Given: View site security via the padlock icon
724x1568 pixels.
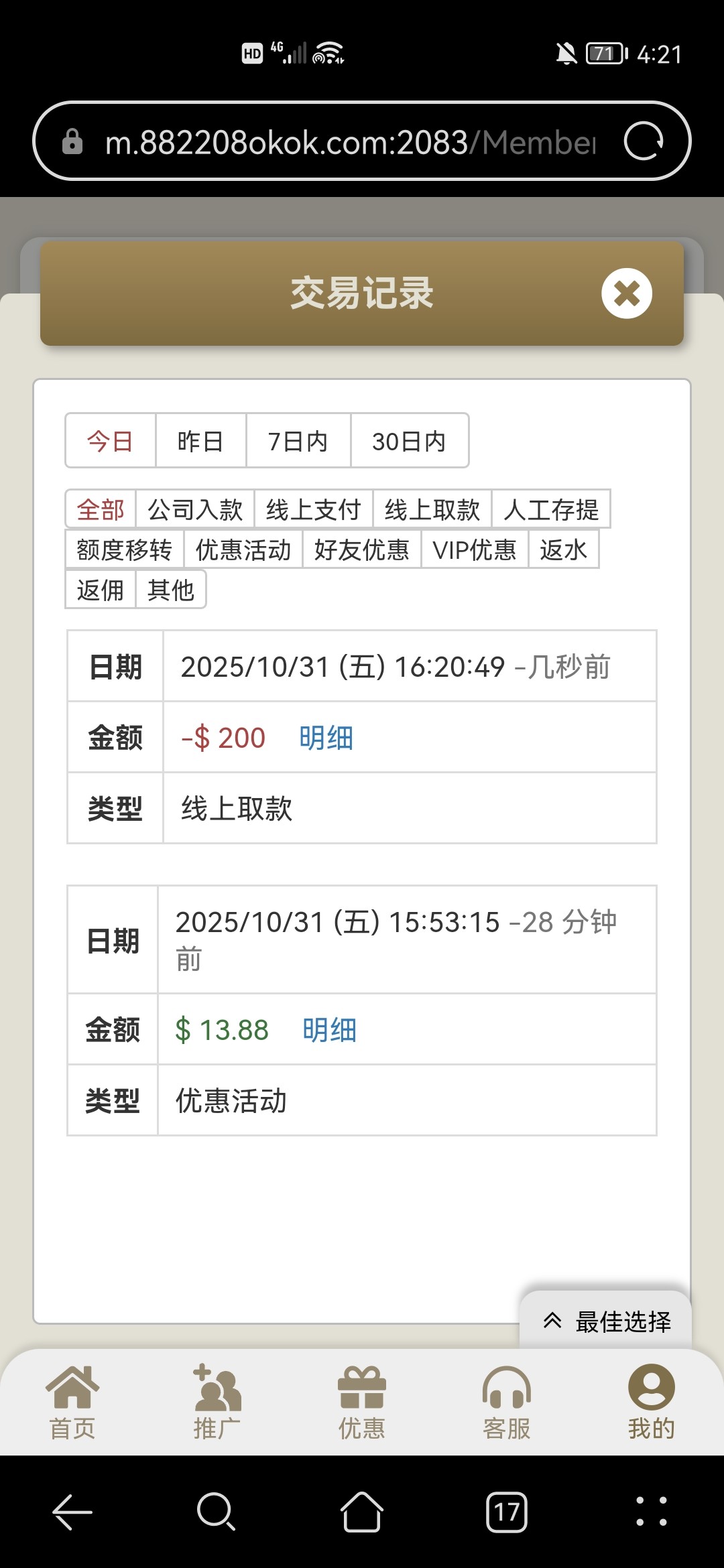Looking at the screenshot, I should point(72,141).
